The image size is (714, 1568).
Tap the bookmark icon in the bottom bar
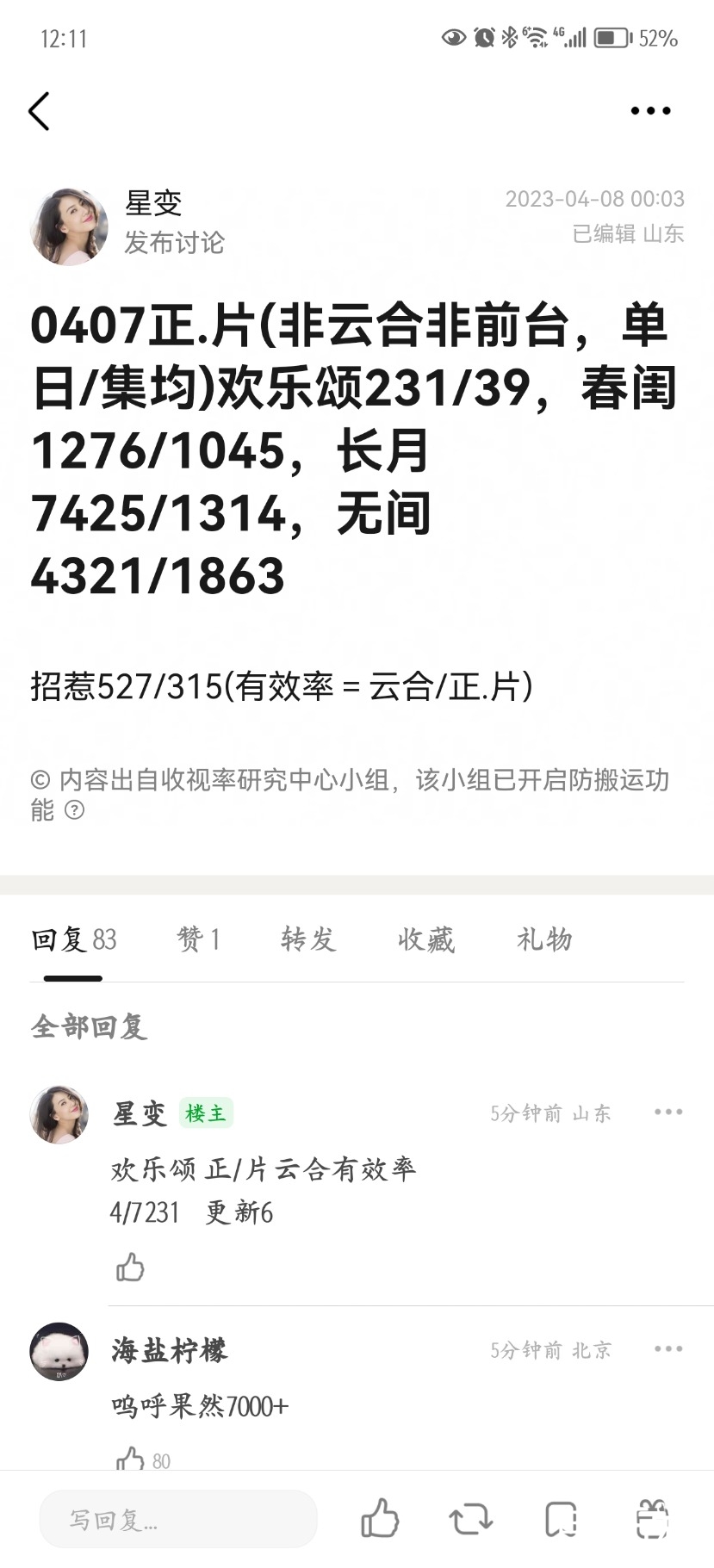[x=562, y=1519]
